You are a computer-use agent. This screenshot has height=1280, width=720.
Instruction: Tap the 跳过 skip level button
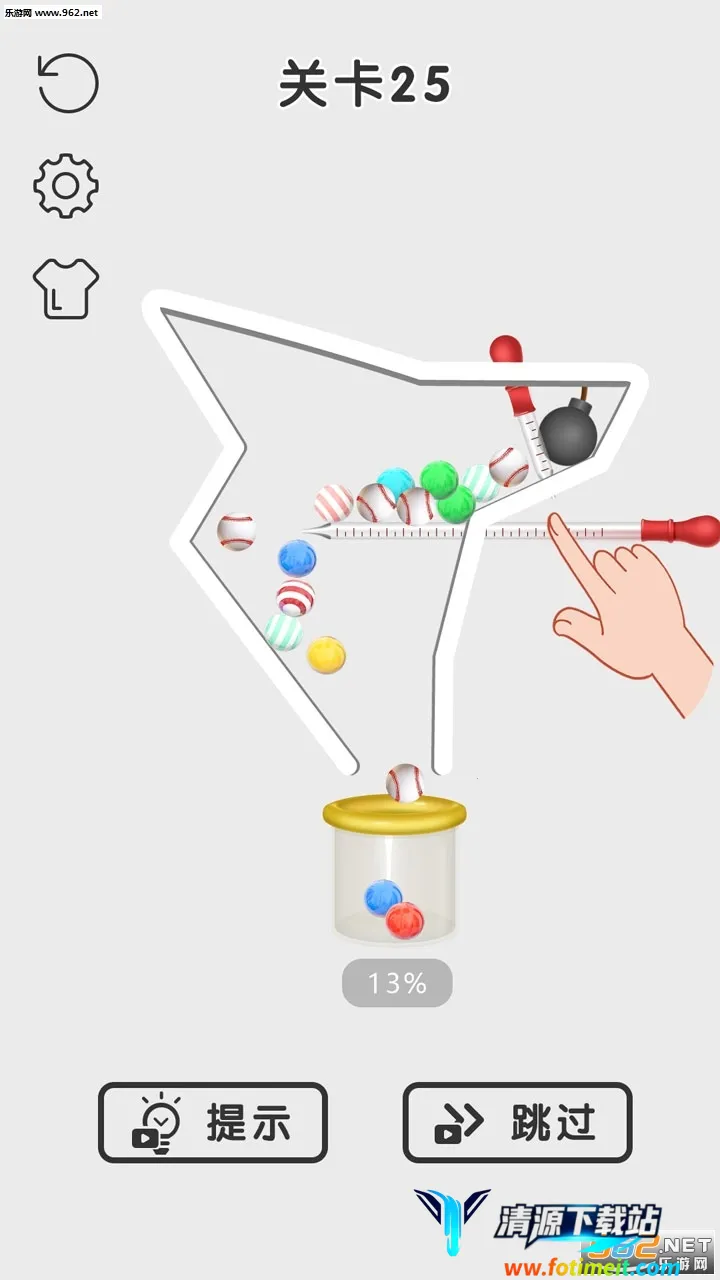(517, 1123)
